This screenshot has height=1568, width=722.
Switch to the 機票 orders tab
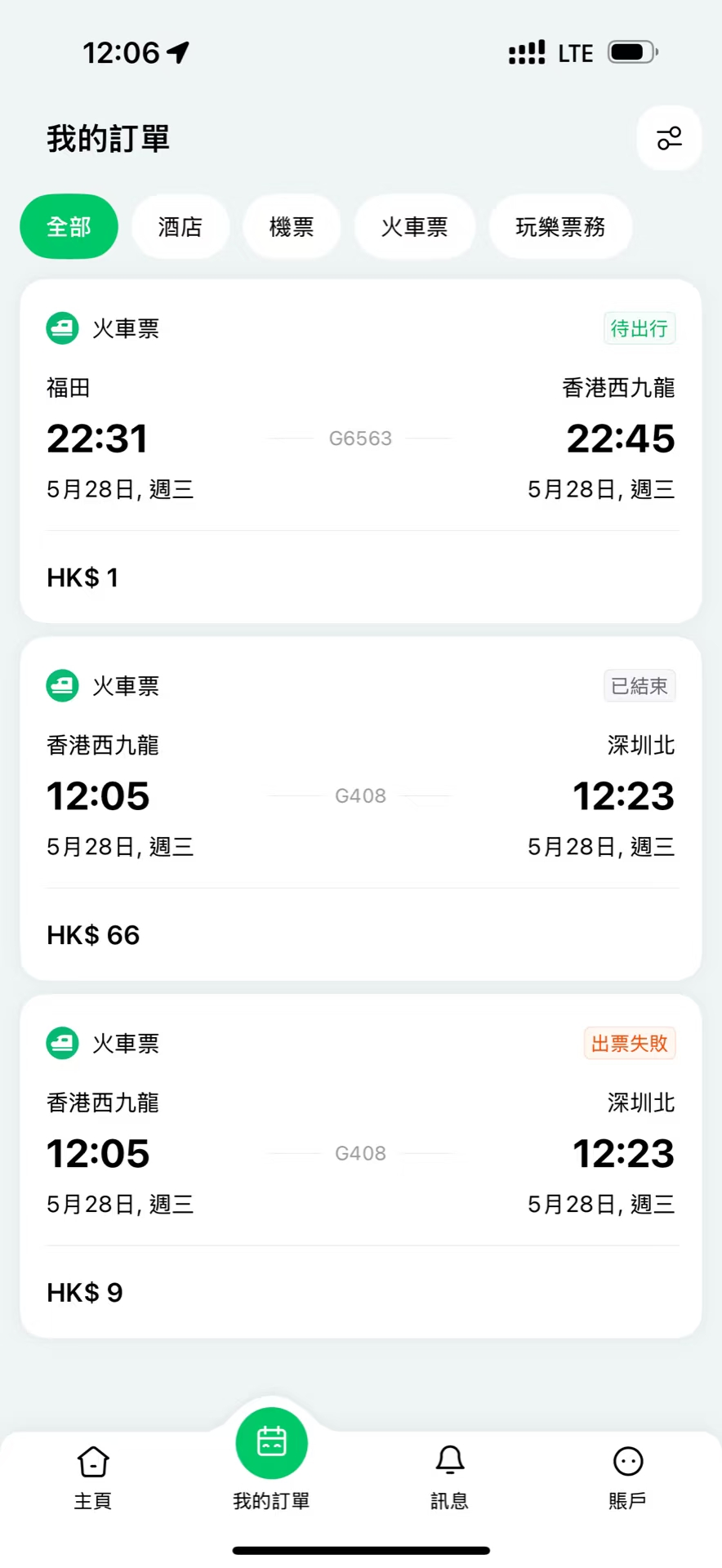(x=292, y=227)
